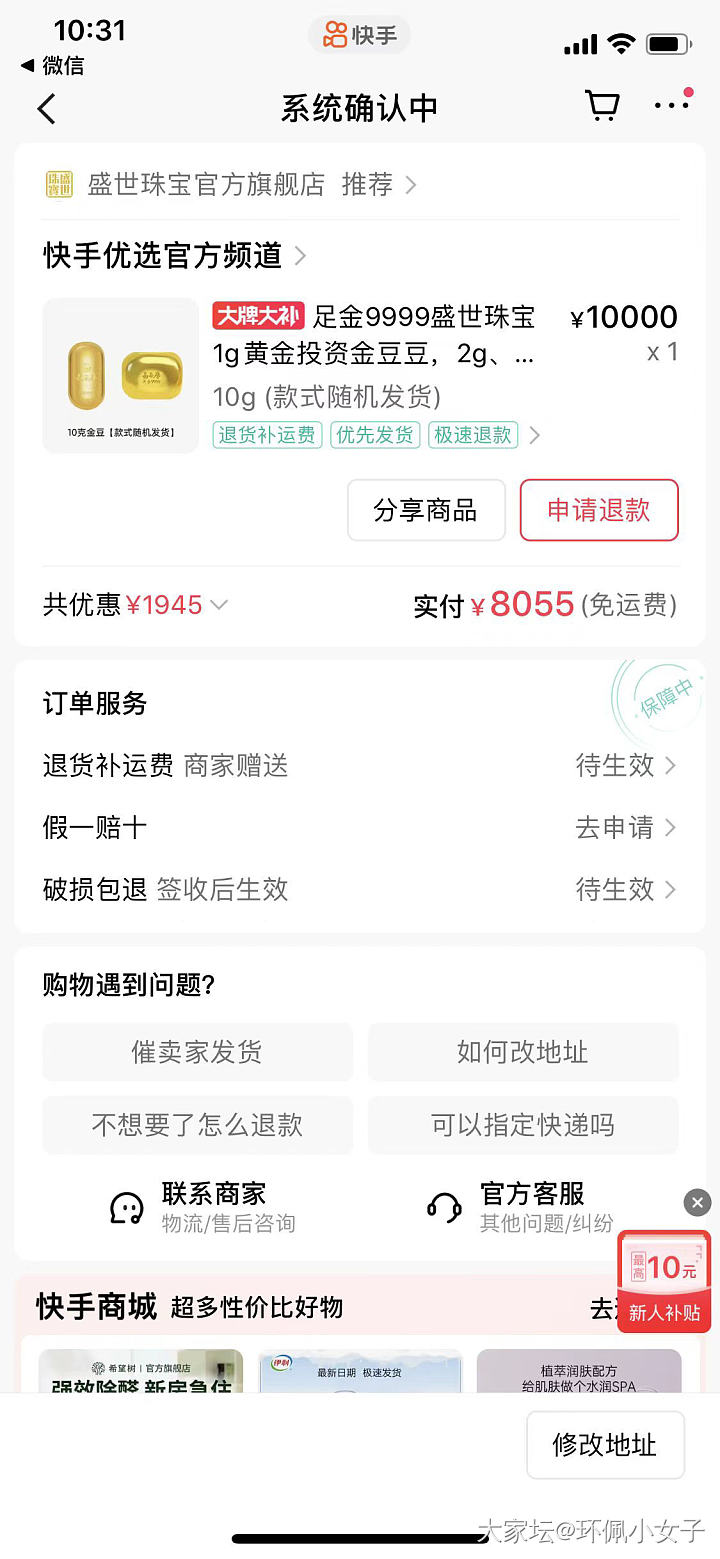Expand the 共优惠 ¥1945 discount details
720x1559 pixels.
[137, 605]
